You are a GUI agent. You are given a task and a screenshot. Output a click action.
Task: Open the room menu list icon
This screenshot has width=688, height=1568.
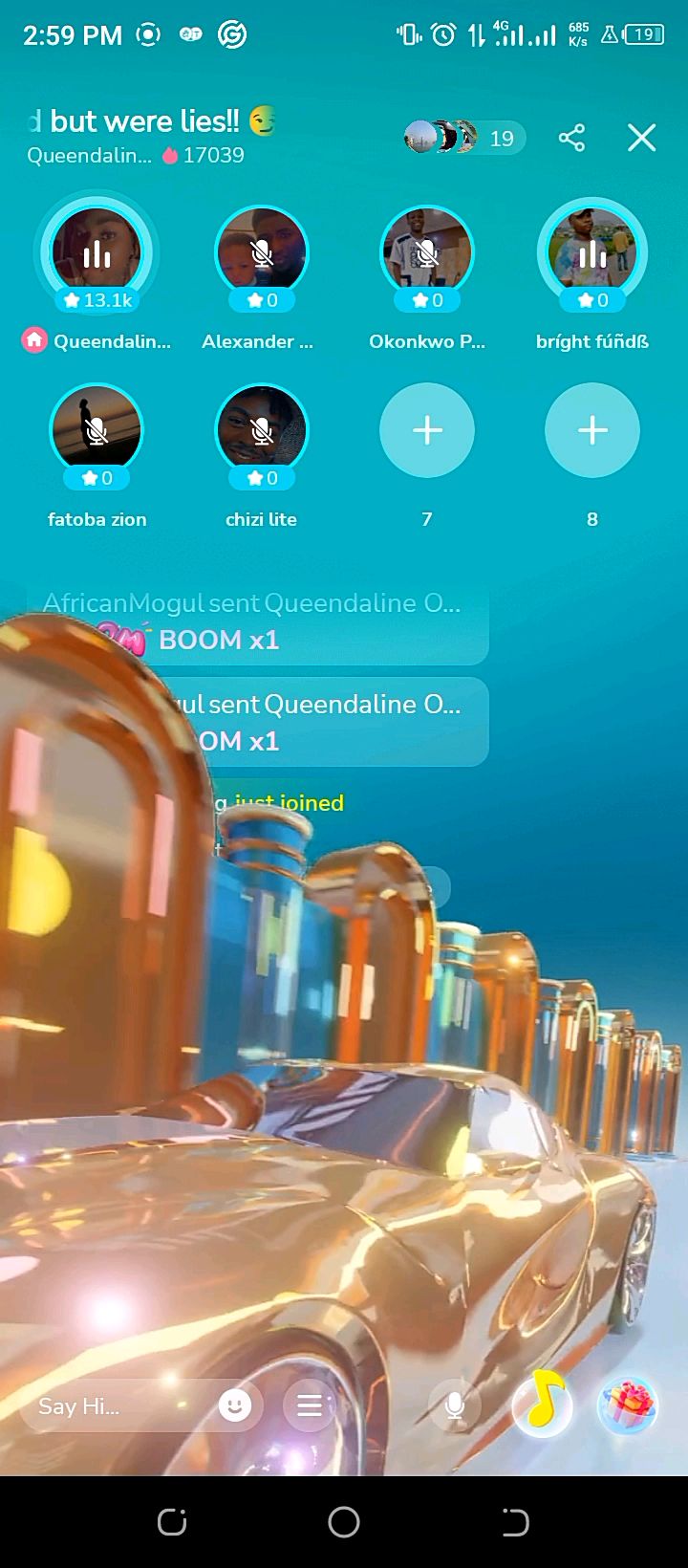pos(309,1405)
